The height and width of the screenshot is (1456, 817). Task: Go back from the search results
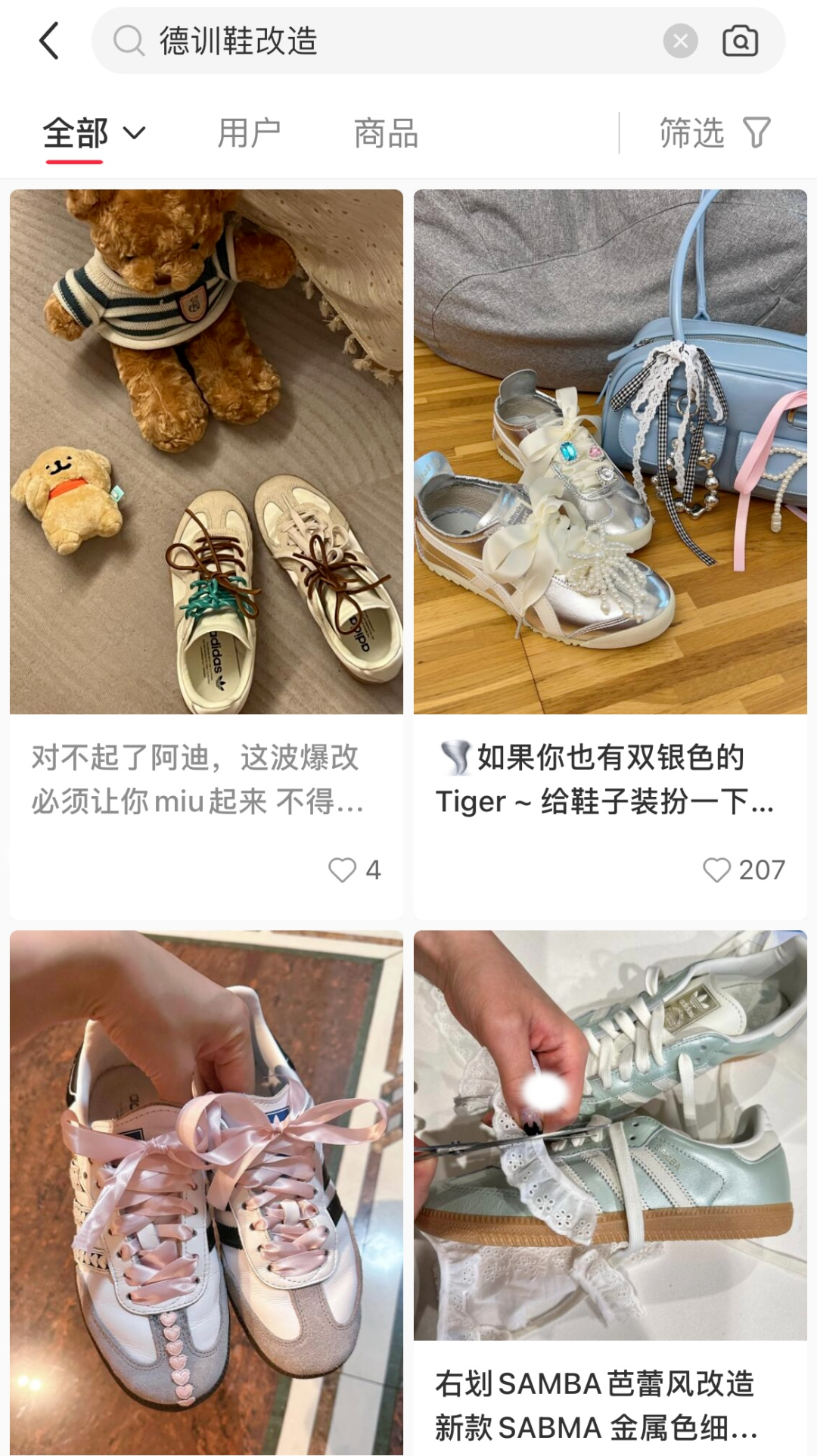click(x=49, y=41)
